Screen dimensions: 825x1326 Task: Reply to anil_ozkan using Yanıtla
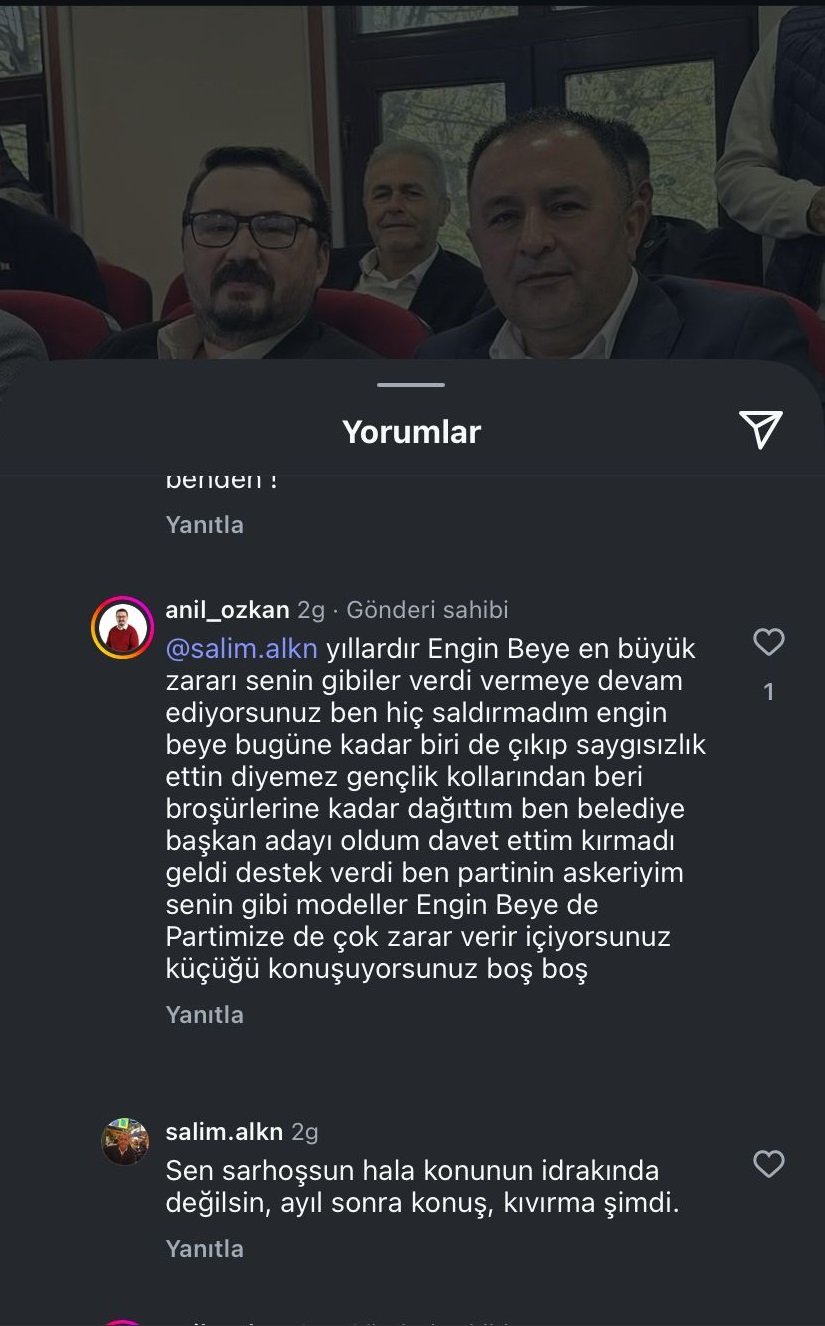coord(203,1014)
